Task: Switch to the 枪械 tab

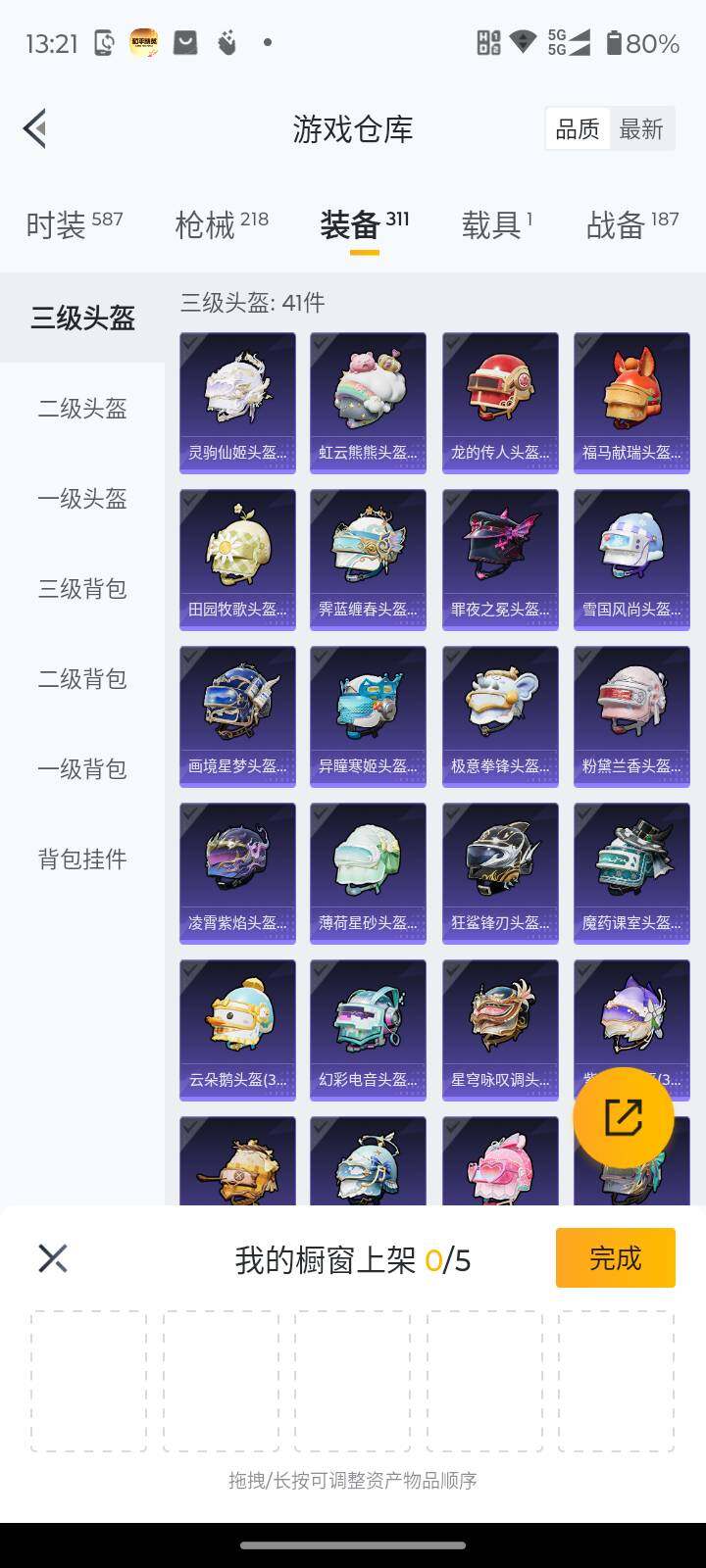Action: pyautogui.click(x=222, y=224)
